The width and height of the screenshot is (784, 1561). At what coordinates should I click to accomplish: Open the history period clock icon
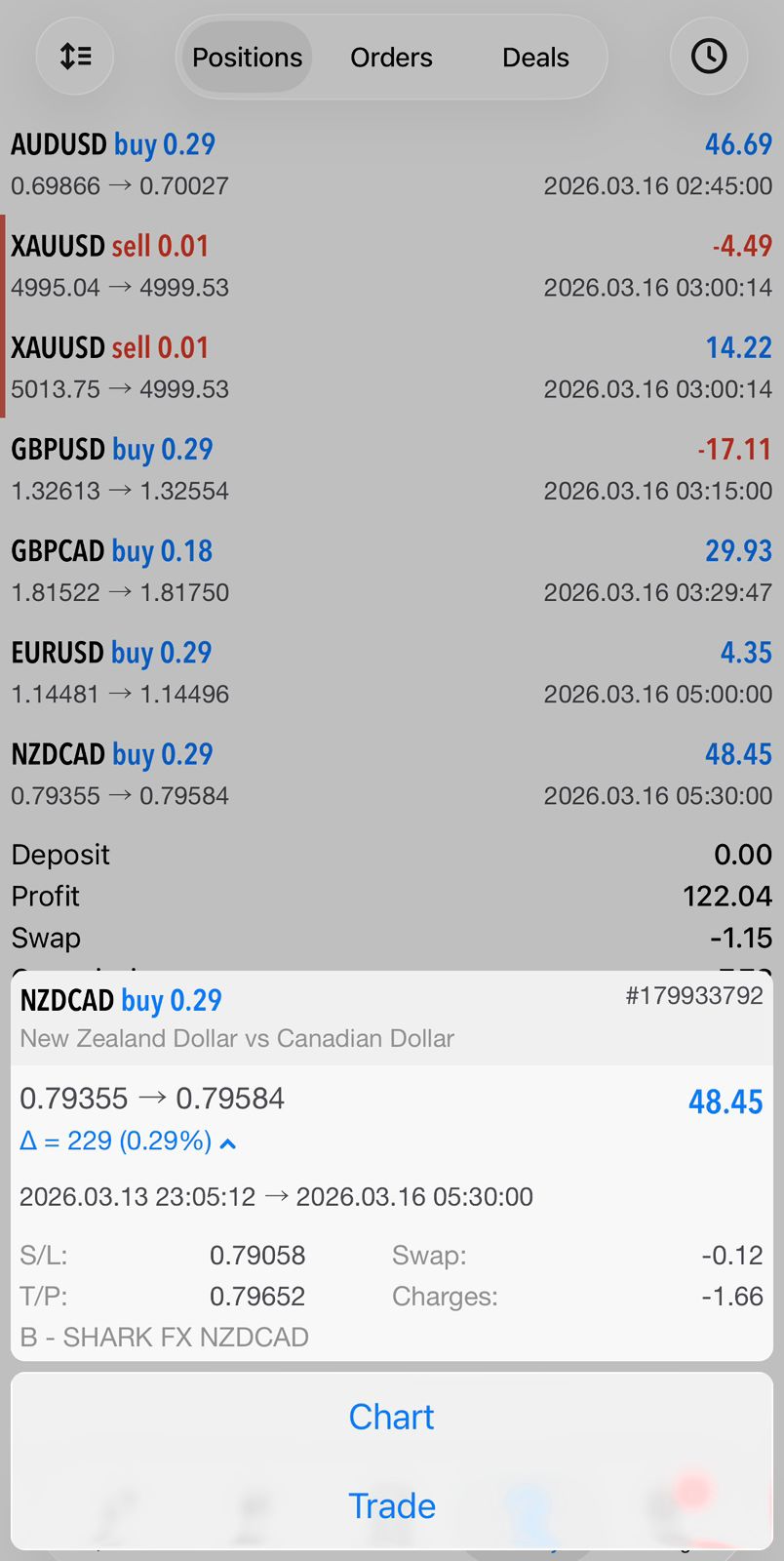coord(709,57)
